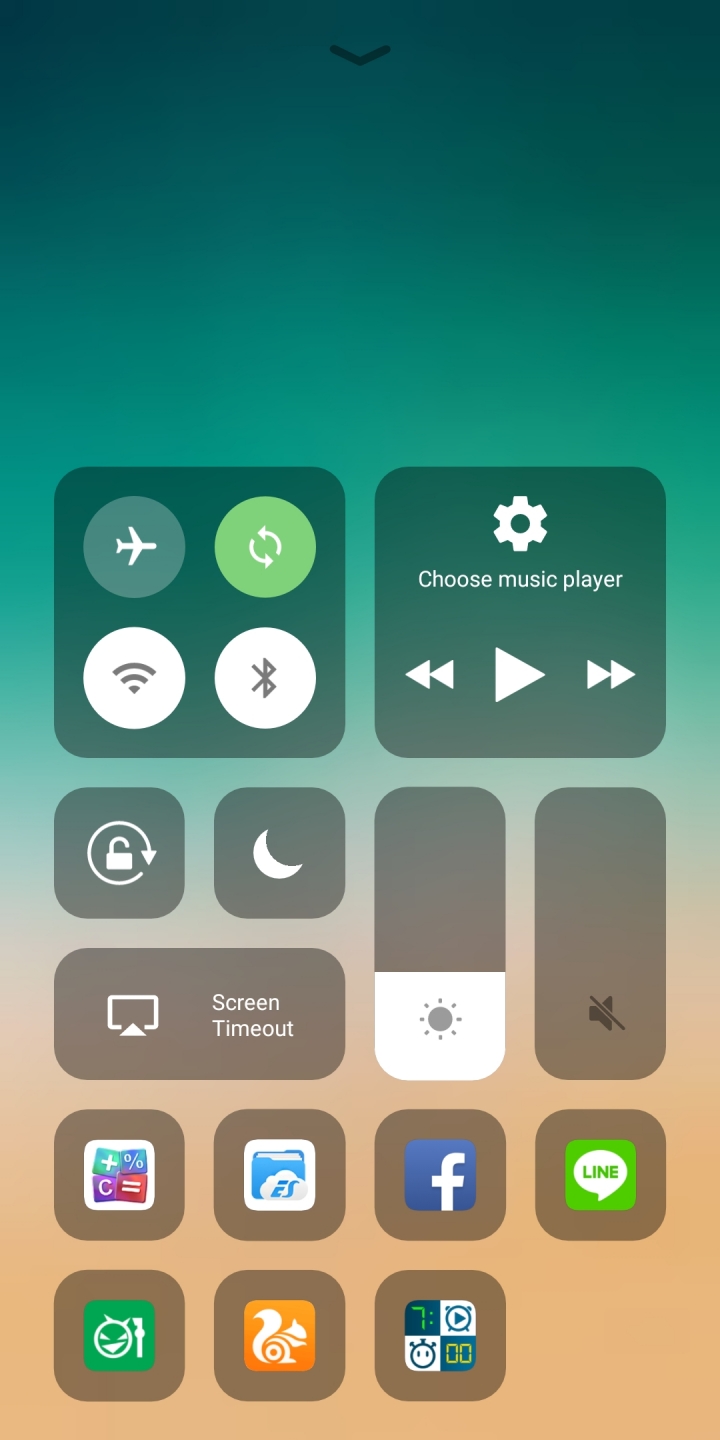This screenshot has height=1440, width=720.
Task: Open Screen Timeout settings
Action: coord(199,1014)
